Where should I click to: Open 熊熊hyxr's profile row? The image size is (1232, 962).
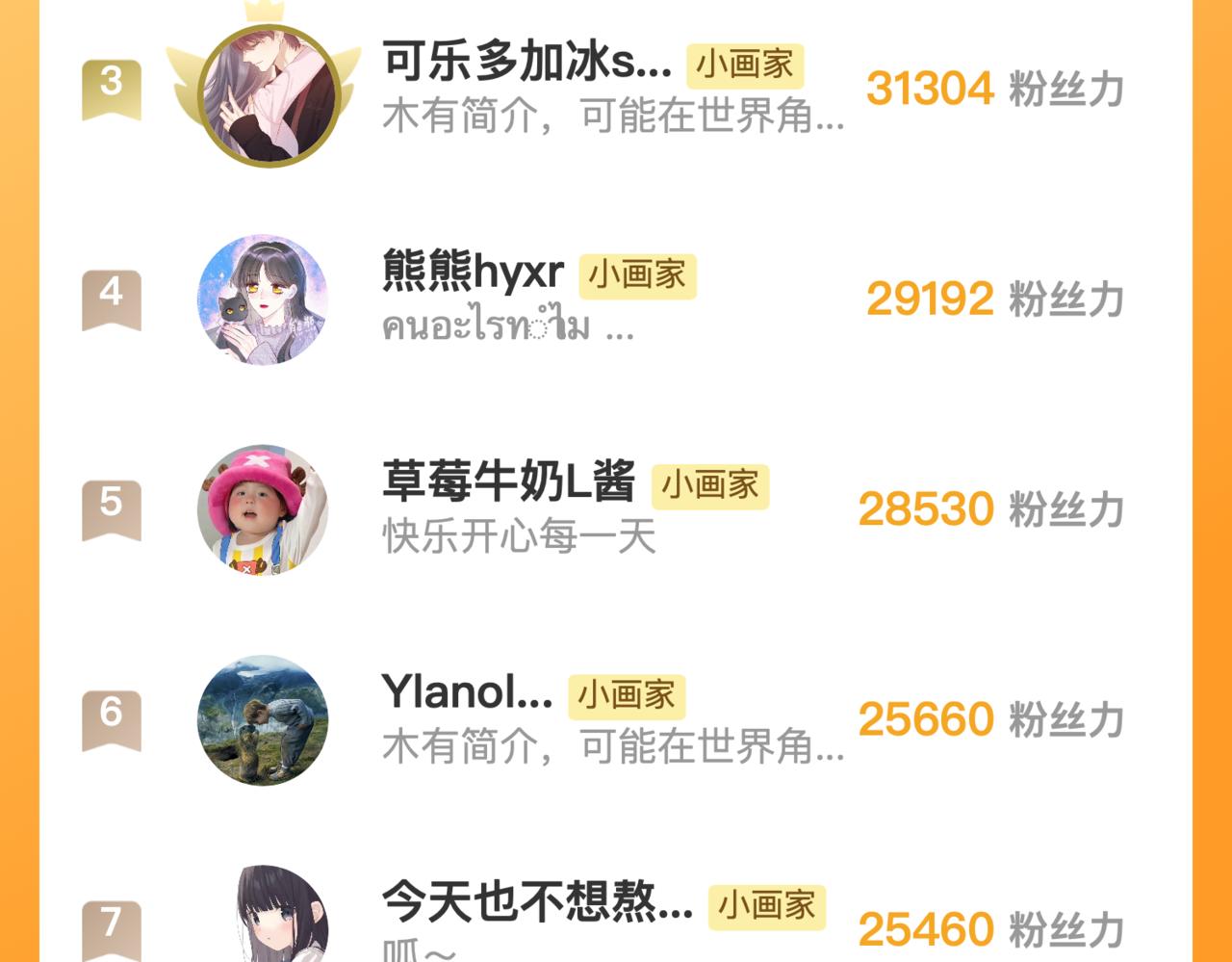[473, 273]
